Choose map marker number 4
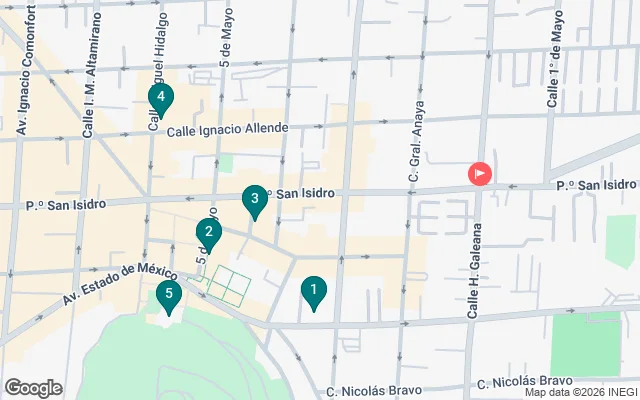This screenshot has width=640, height=400. (160, 98)
